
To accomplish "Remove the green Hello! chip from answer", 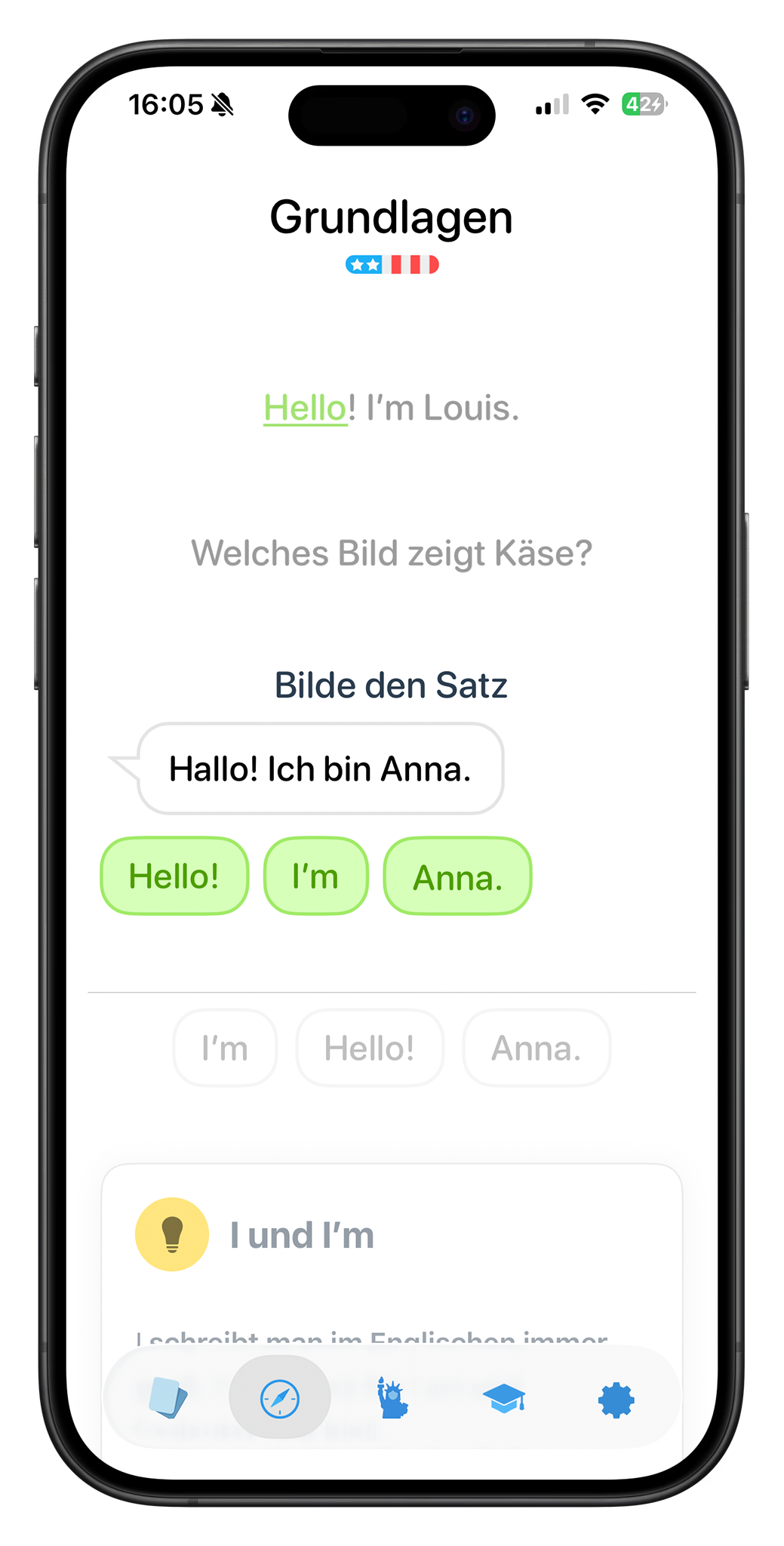I will click(x=174, y=876).
